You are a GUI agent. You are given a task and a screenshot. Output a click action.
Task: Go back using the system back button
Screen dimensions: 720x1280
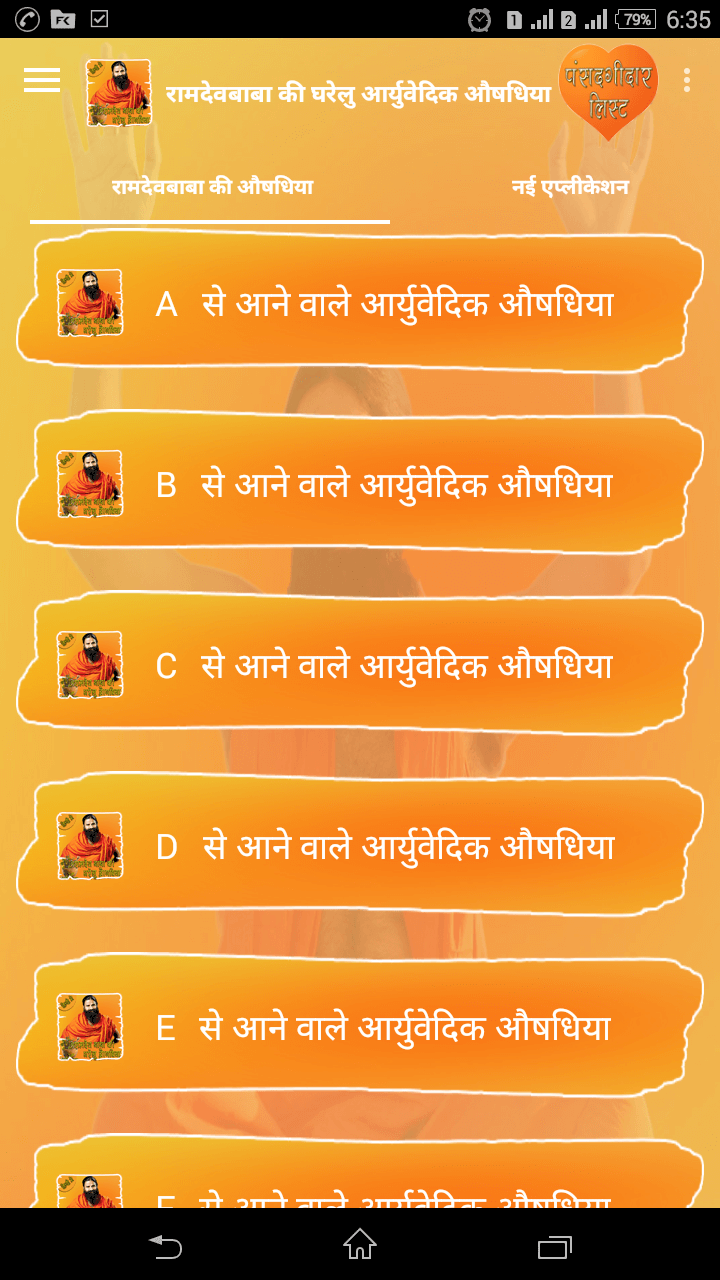(166, 1245)
